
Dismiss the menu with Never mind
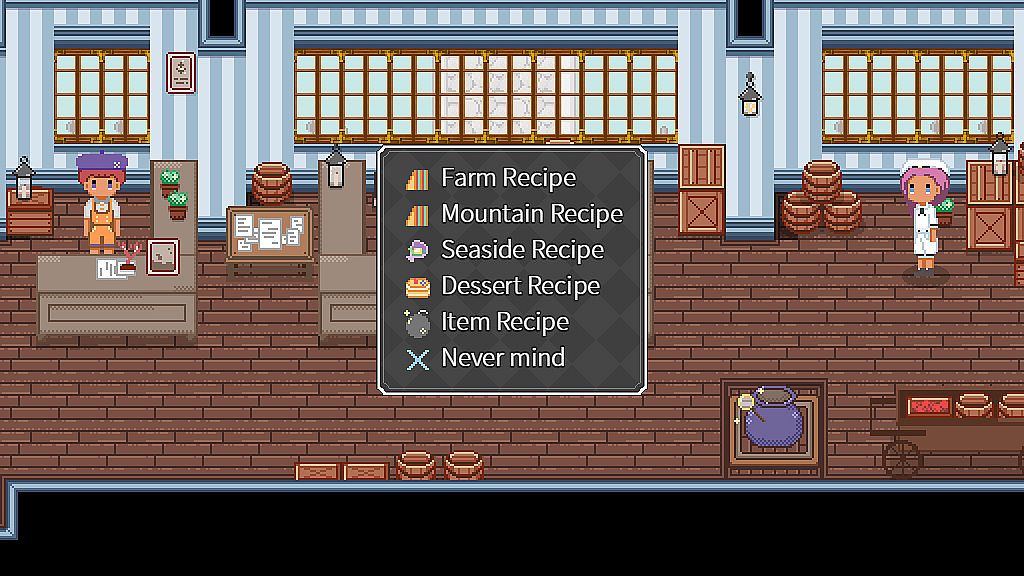pos(502,358)
